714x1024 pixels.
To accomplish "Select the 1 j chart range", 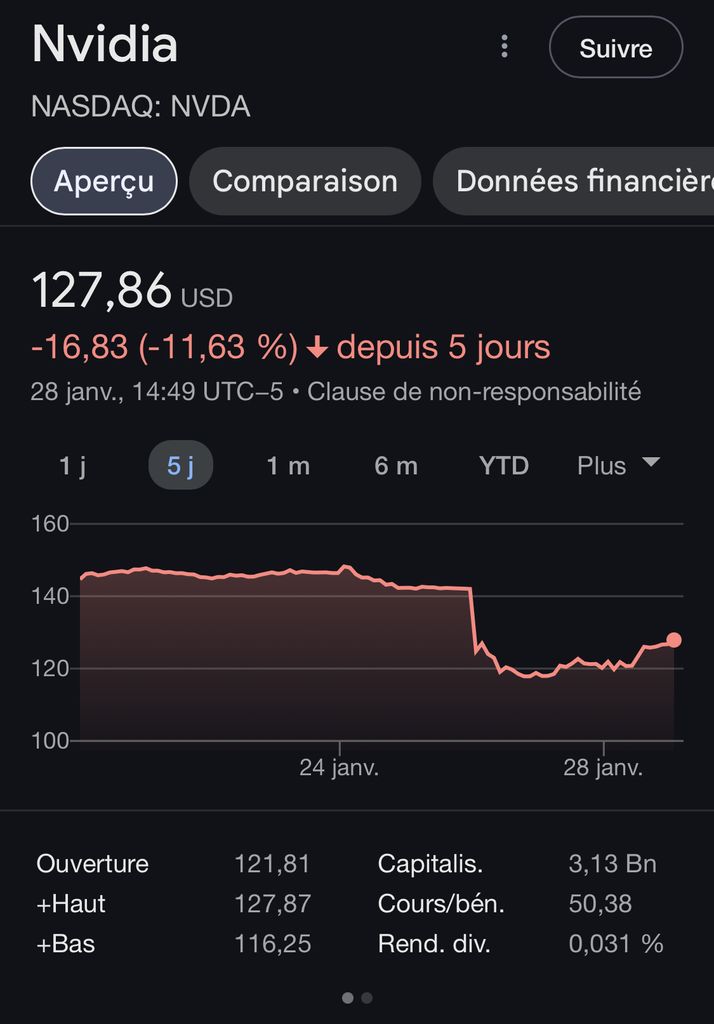I will (x=72, y=466).
